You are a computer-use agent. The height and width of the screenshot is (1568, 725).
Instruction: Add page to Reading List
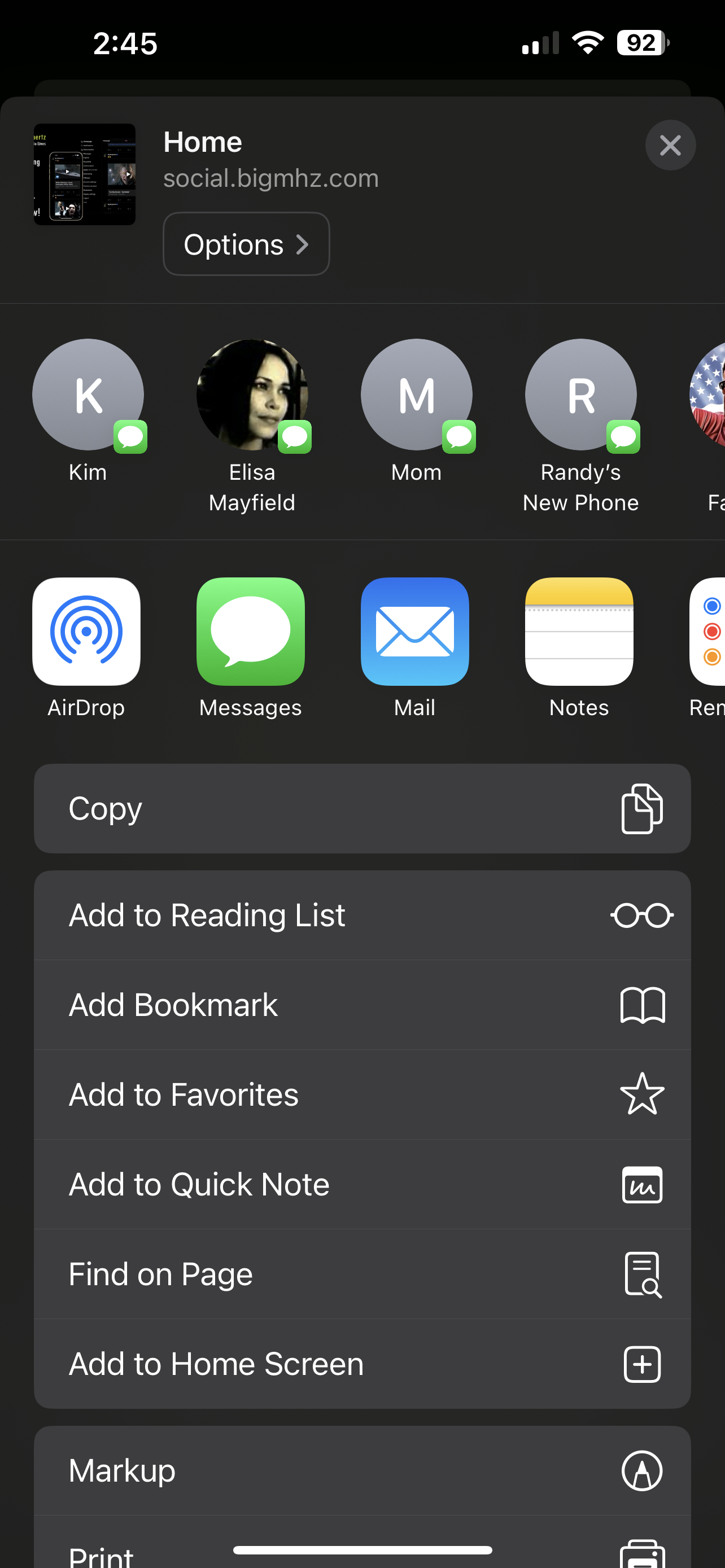pyautogui.click(x=362, y=915)
